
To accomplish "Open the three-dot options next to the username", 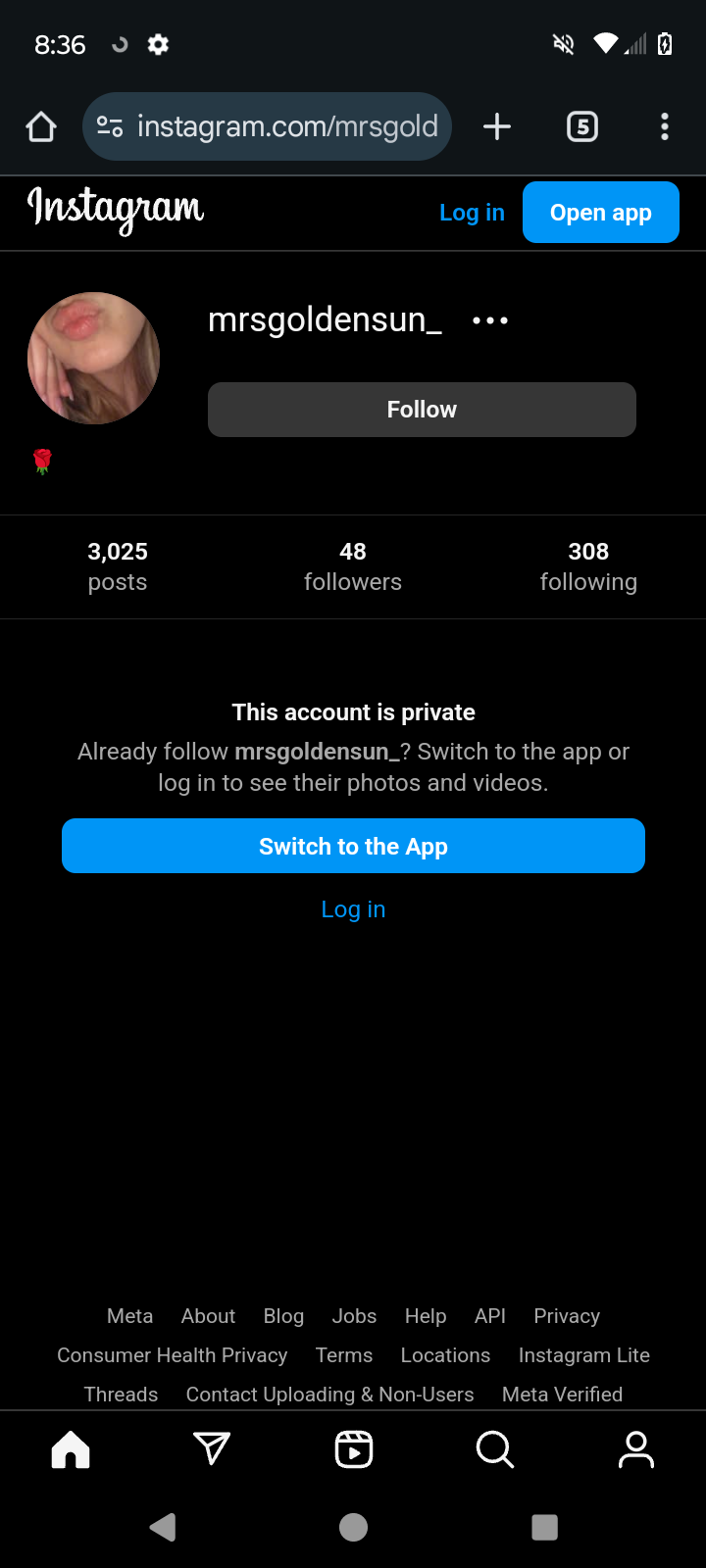I will pos(490,320).
